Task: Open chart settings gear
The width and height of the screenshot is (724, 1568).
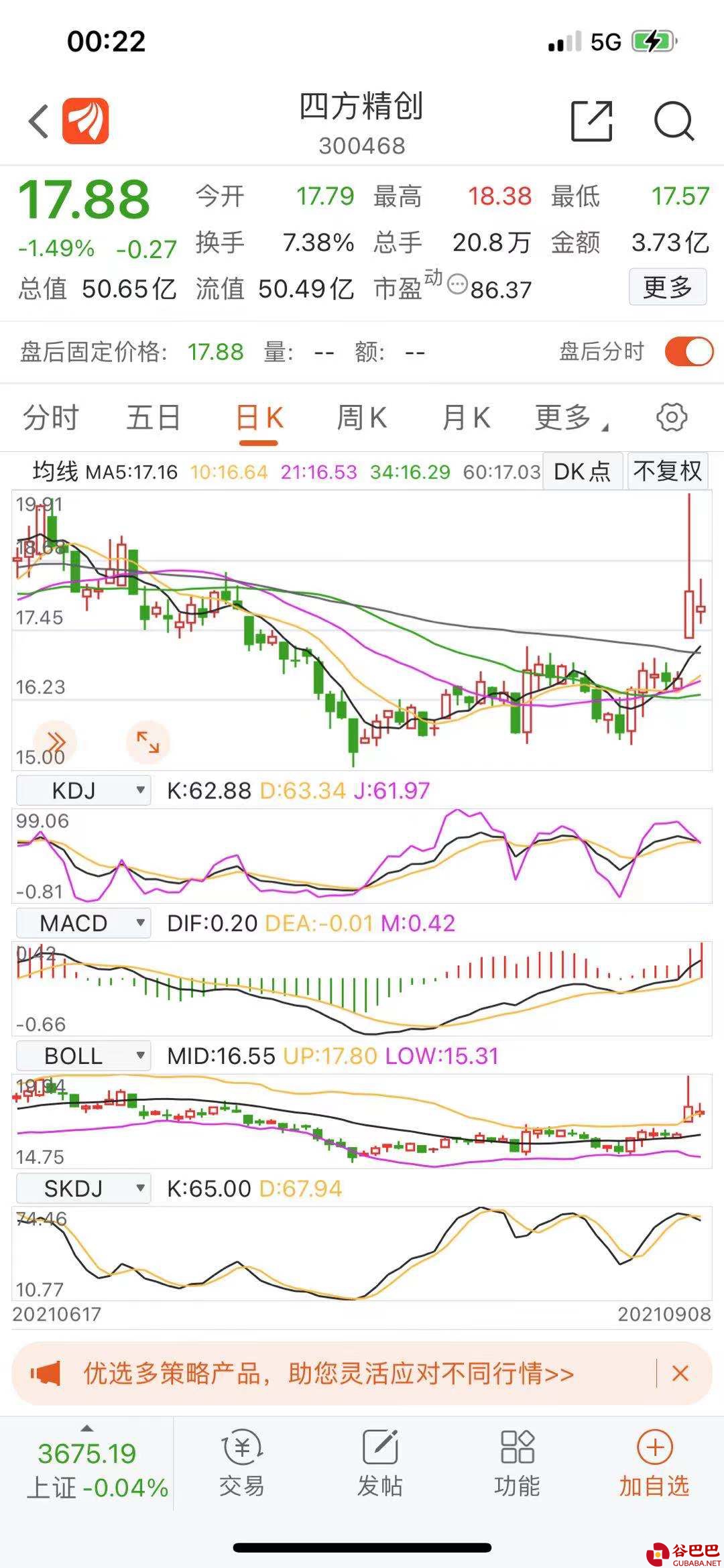Action: [x=672, y=418]
